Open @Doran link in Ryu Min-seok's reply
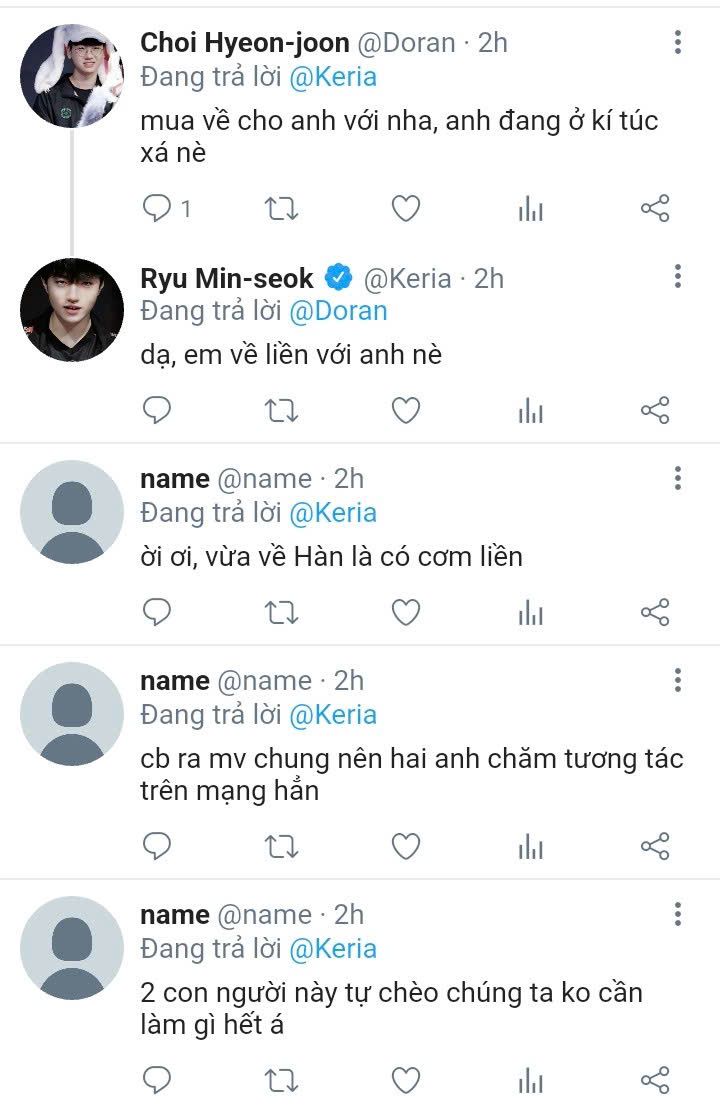 337,311
